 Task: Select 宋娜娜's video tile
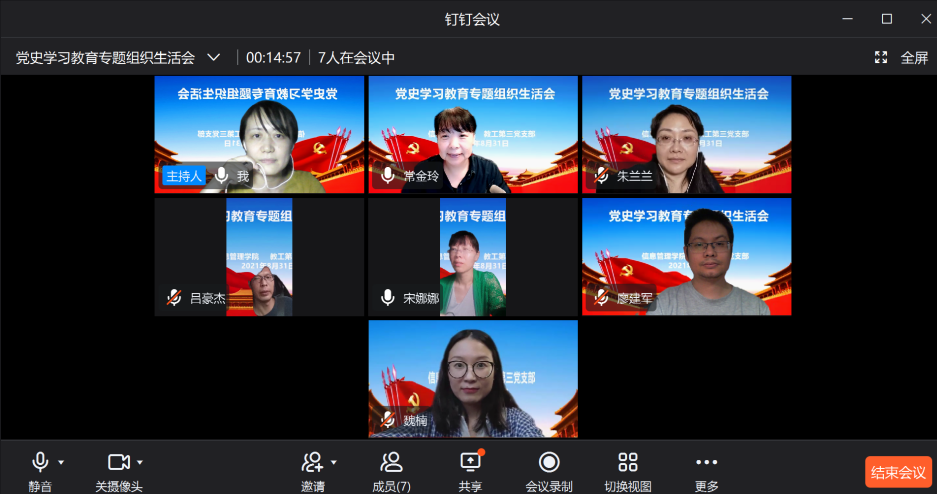click(x=473, y=256)
